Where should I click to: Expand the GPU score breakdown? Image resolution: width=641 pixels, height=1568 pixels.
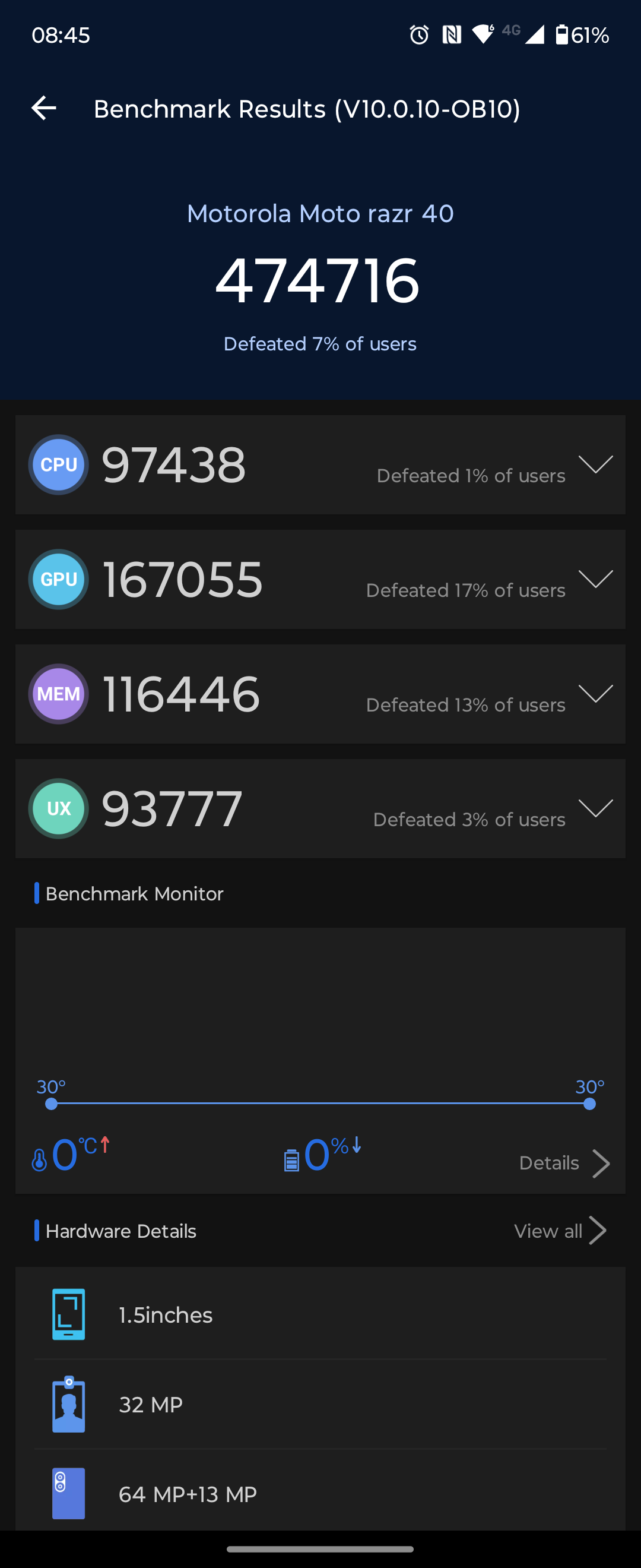pos(595,580)
